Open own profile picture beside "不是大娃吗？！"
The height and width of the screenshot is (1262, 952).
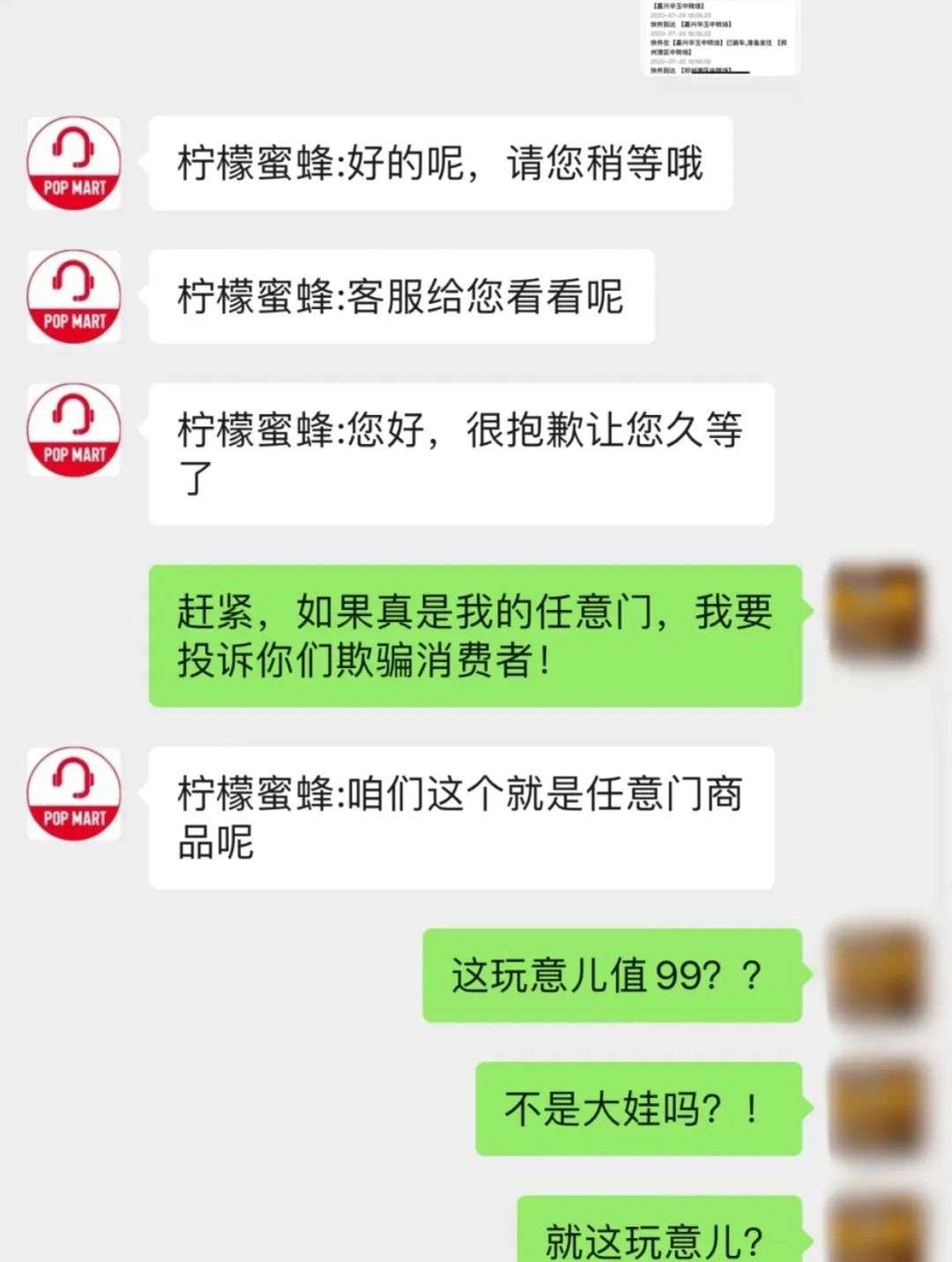[877, 1109]
